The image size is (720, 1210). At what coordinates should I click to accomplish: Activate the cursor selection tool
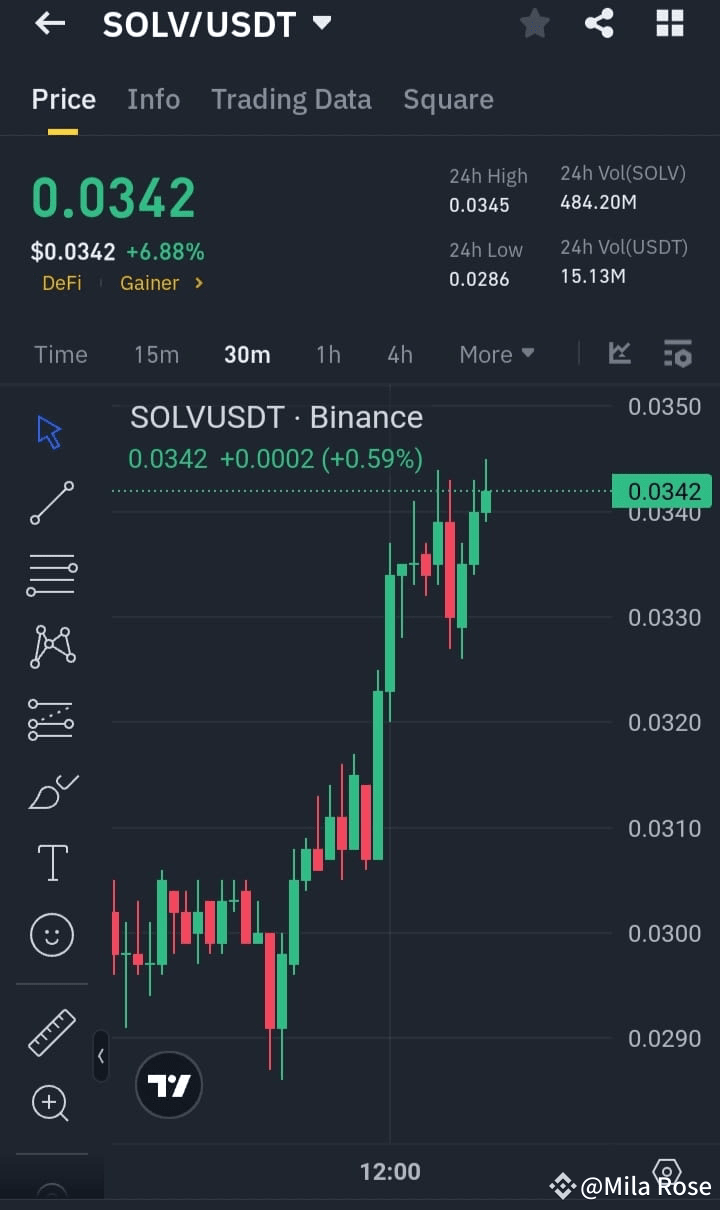pos(51,430)
